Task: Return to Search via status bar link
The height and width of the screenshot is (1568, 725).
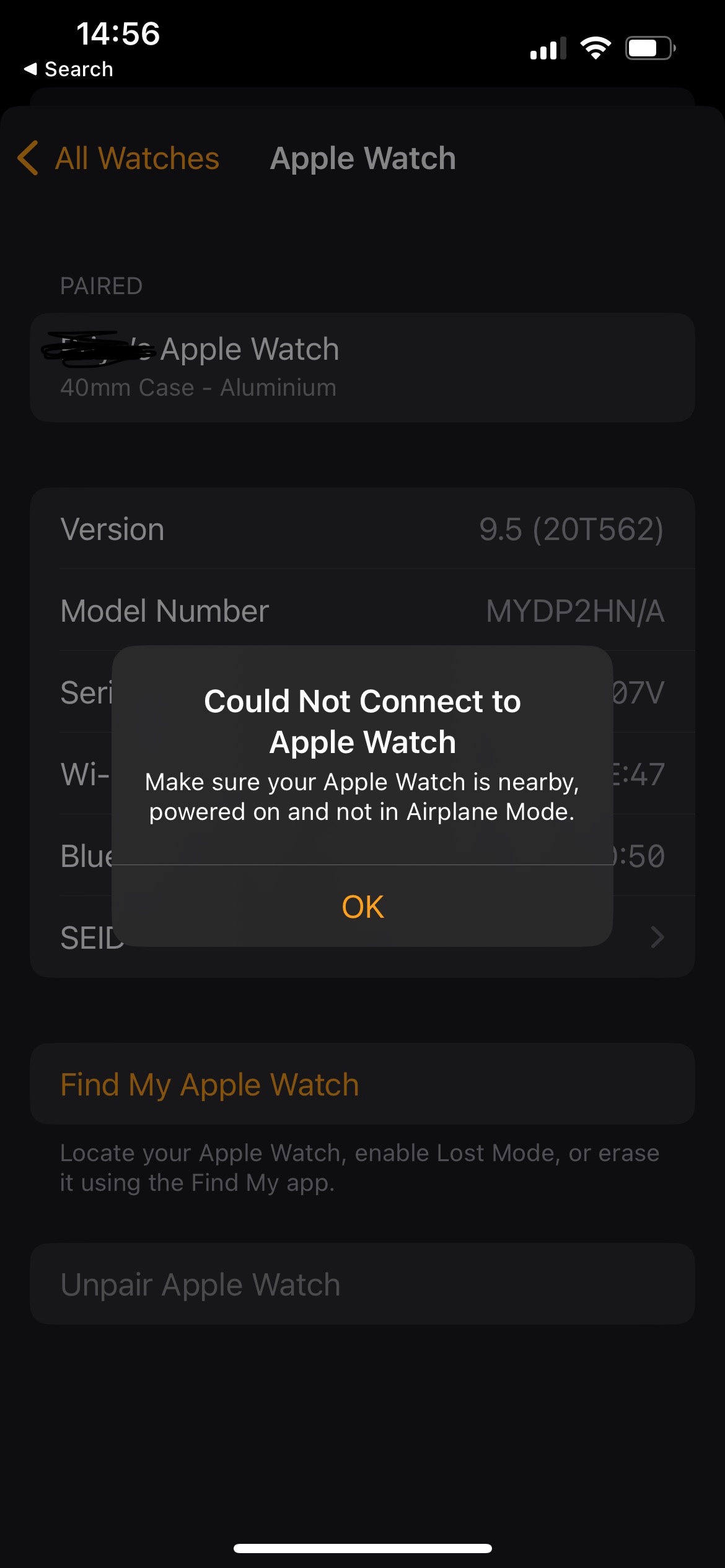Action: 69,69
